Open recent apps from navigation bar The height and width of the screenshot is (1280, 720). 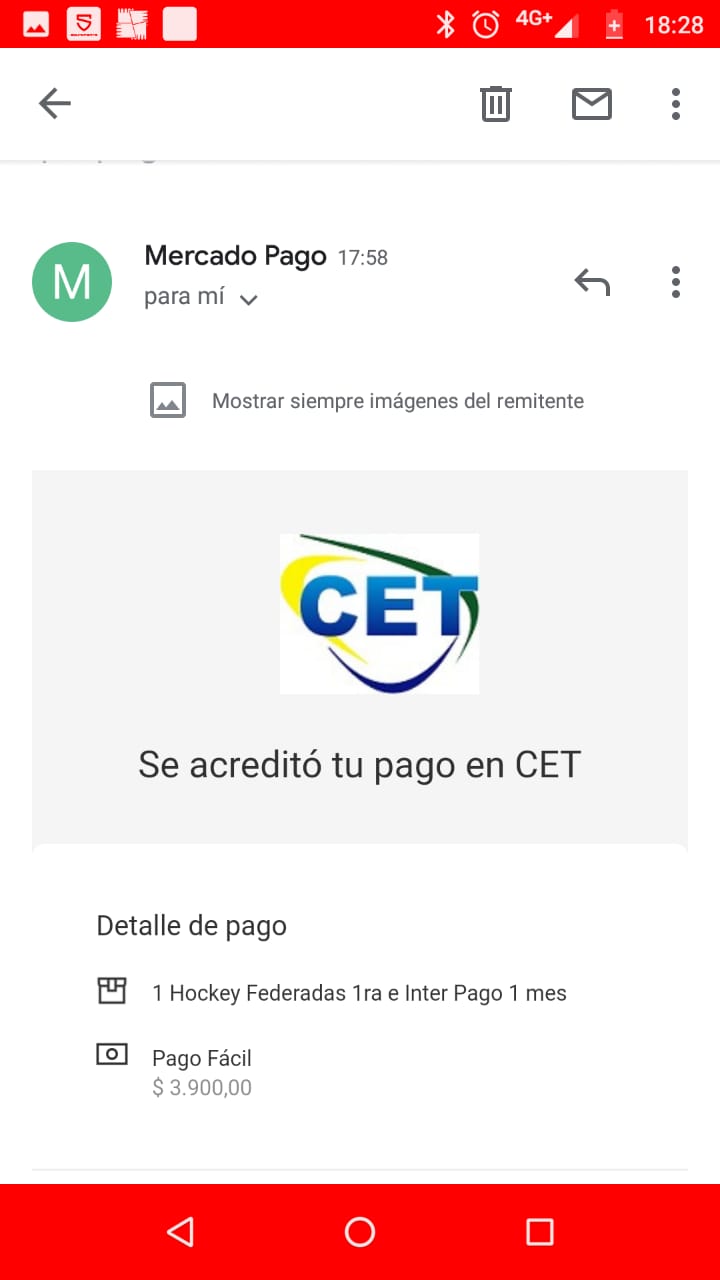[540, 1232]
